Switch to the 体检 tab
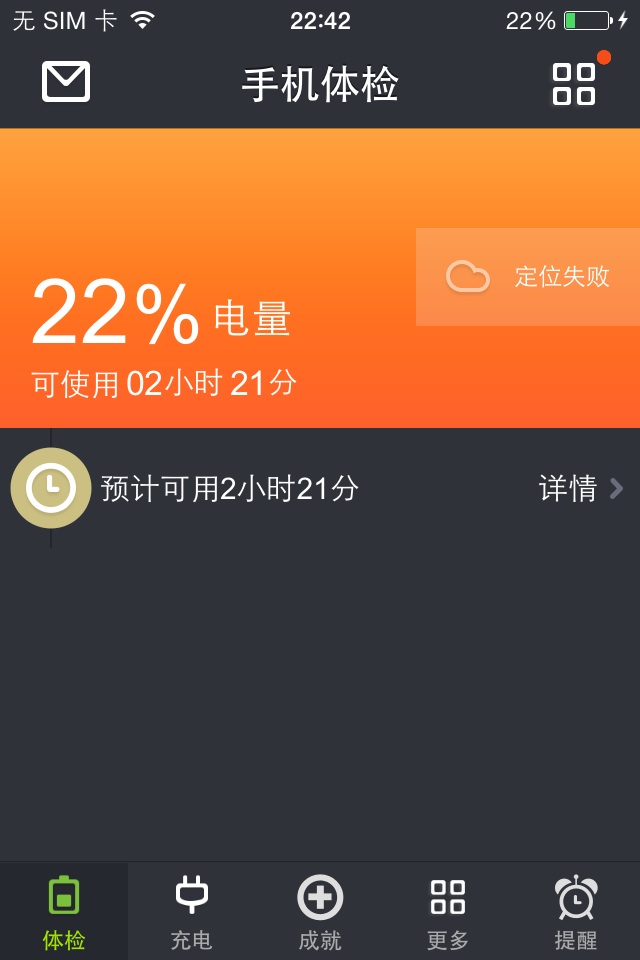640x960 pixels. pyautogui.click(x=64, y=912)
